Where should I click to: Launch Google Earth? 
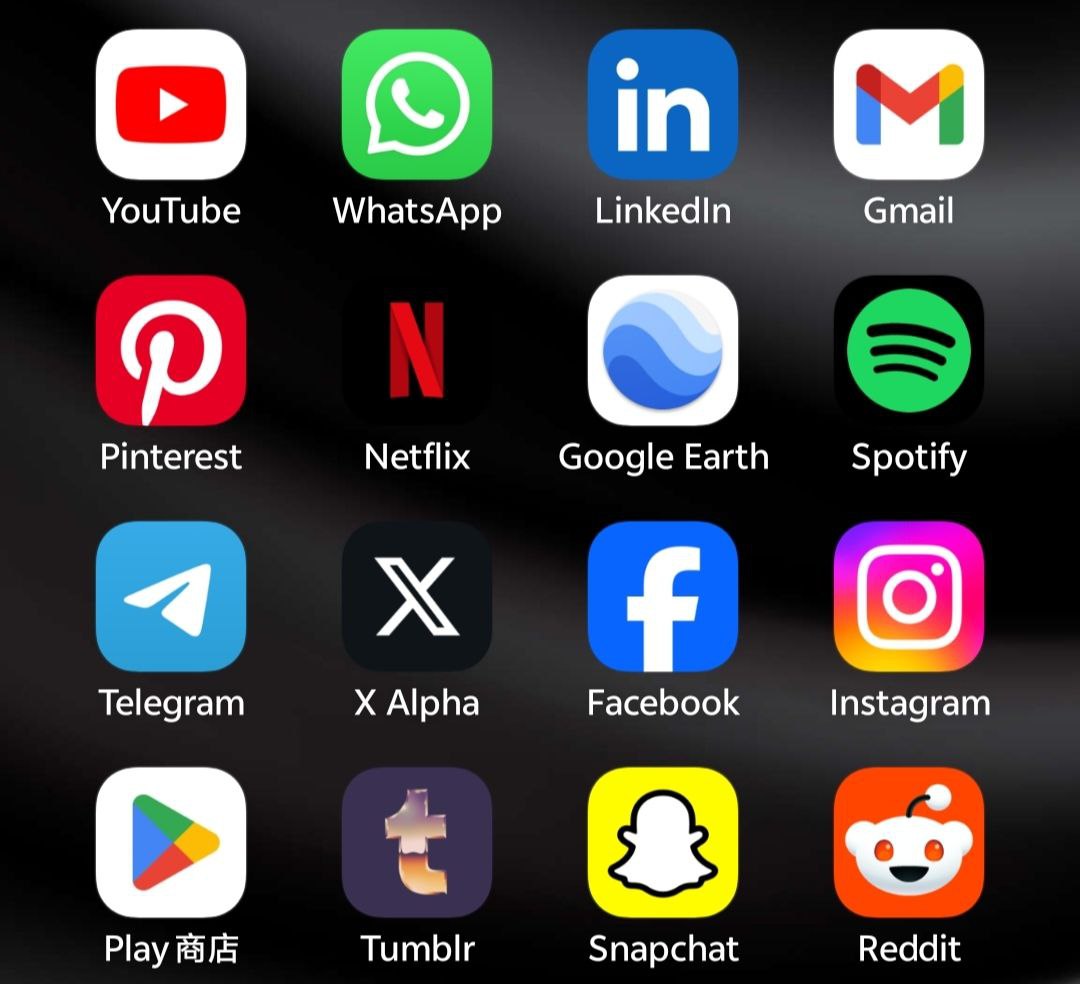[663, 350]
